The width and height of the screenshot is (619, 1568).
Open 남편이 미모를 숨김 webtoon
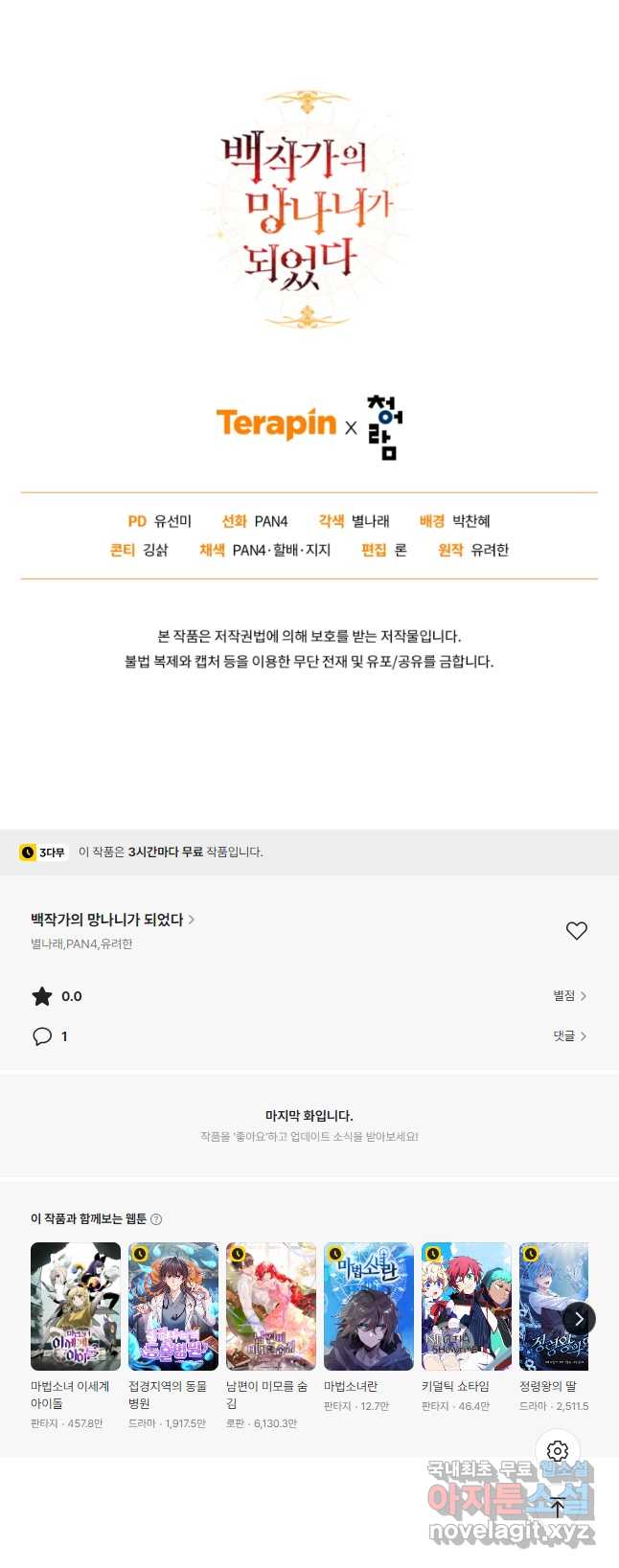(271, 1307)
